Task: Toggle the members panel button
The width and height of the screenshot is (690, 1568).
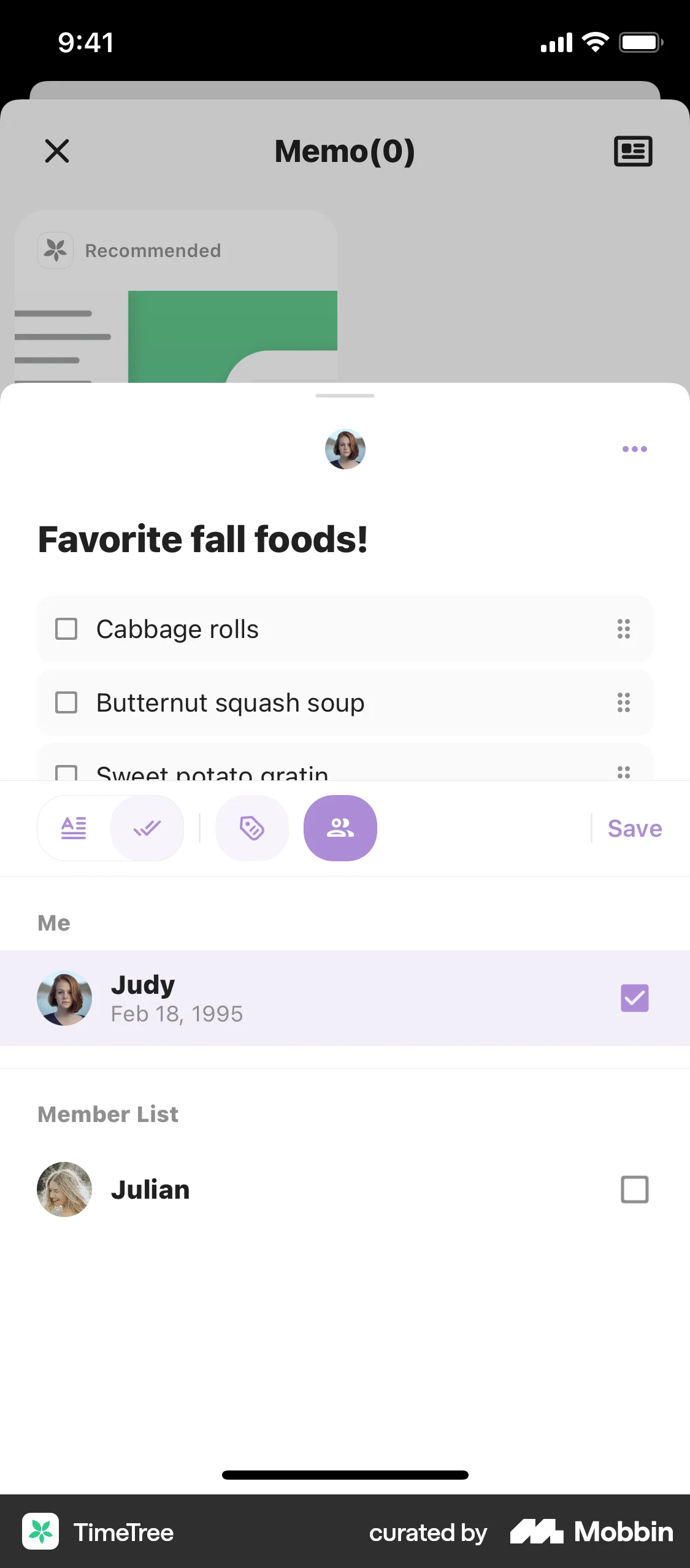Action: click(340, 828)
